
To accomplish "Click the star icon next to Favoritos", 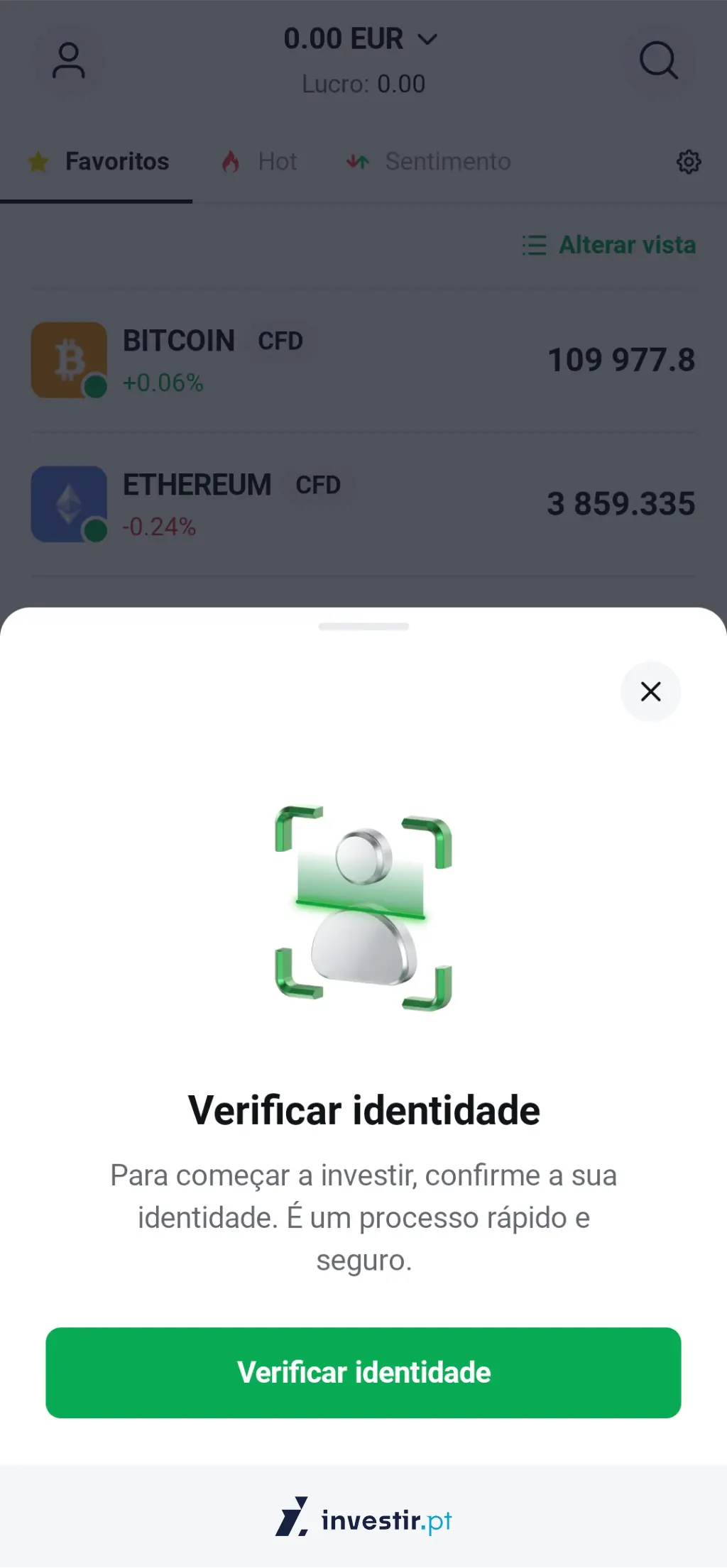I will coord(38,161).
